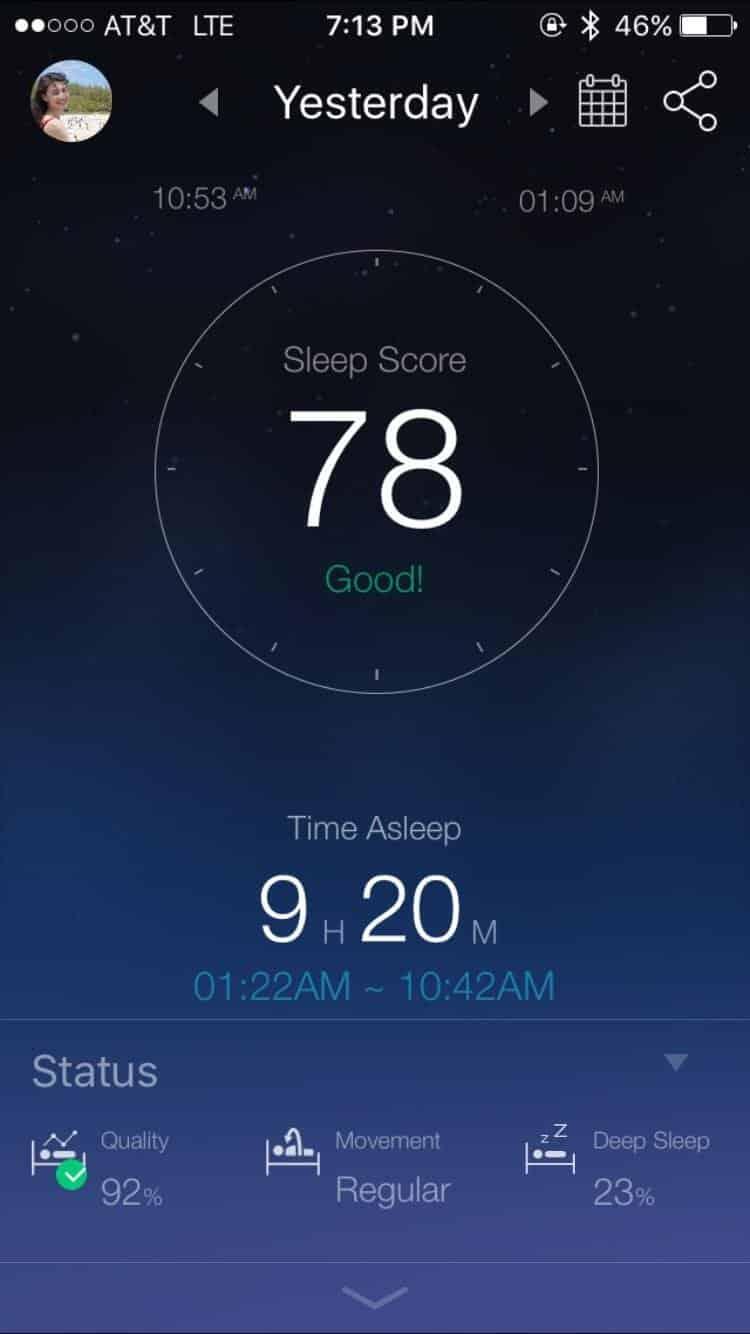750x1334 pixels.
Task: Go to the previous day arrow
Action: click(x=208, y=102)
